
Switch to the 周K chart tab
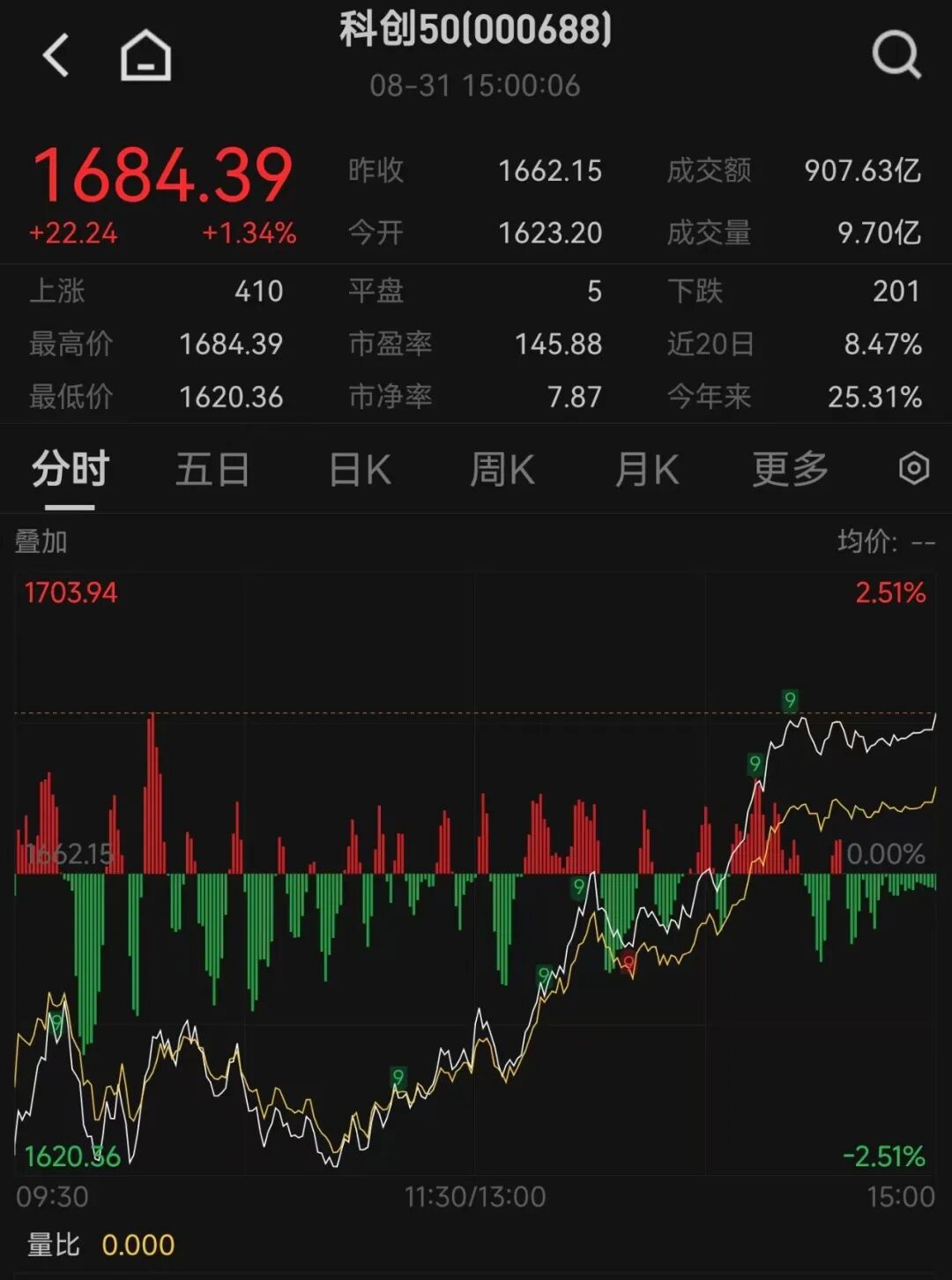pos(502,469)
